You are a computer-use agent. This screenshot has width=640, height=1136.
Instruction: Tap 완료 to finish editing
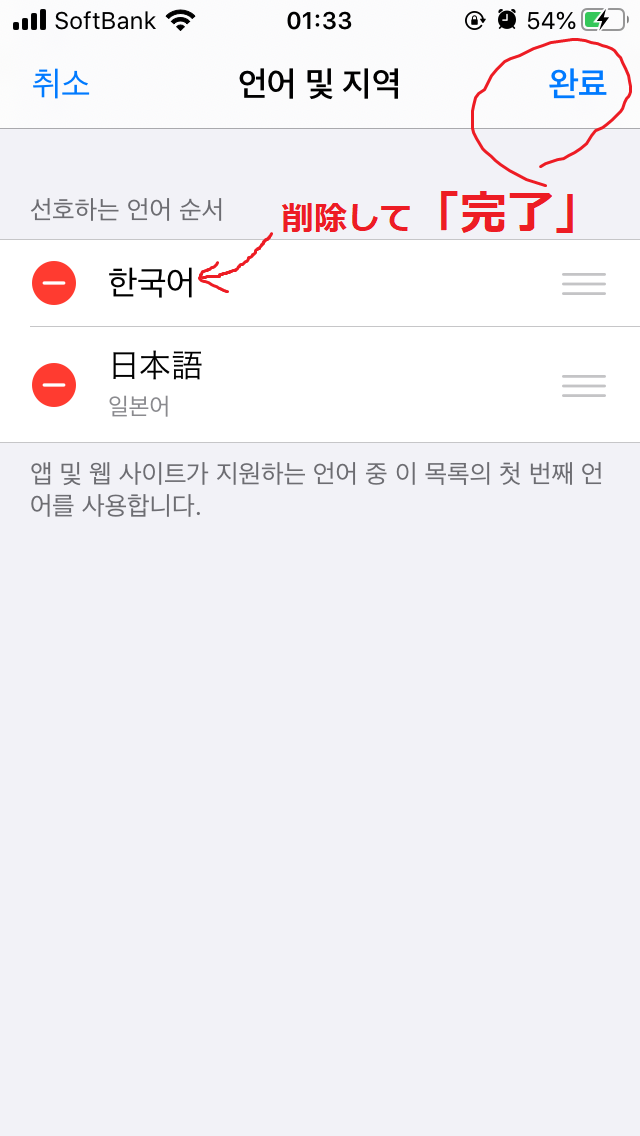(x=577, y=84)
